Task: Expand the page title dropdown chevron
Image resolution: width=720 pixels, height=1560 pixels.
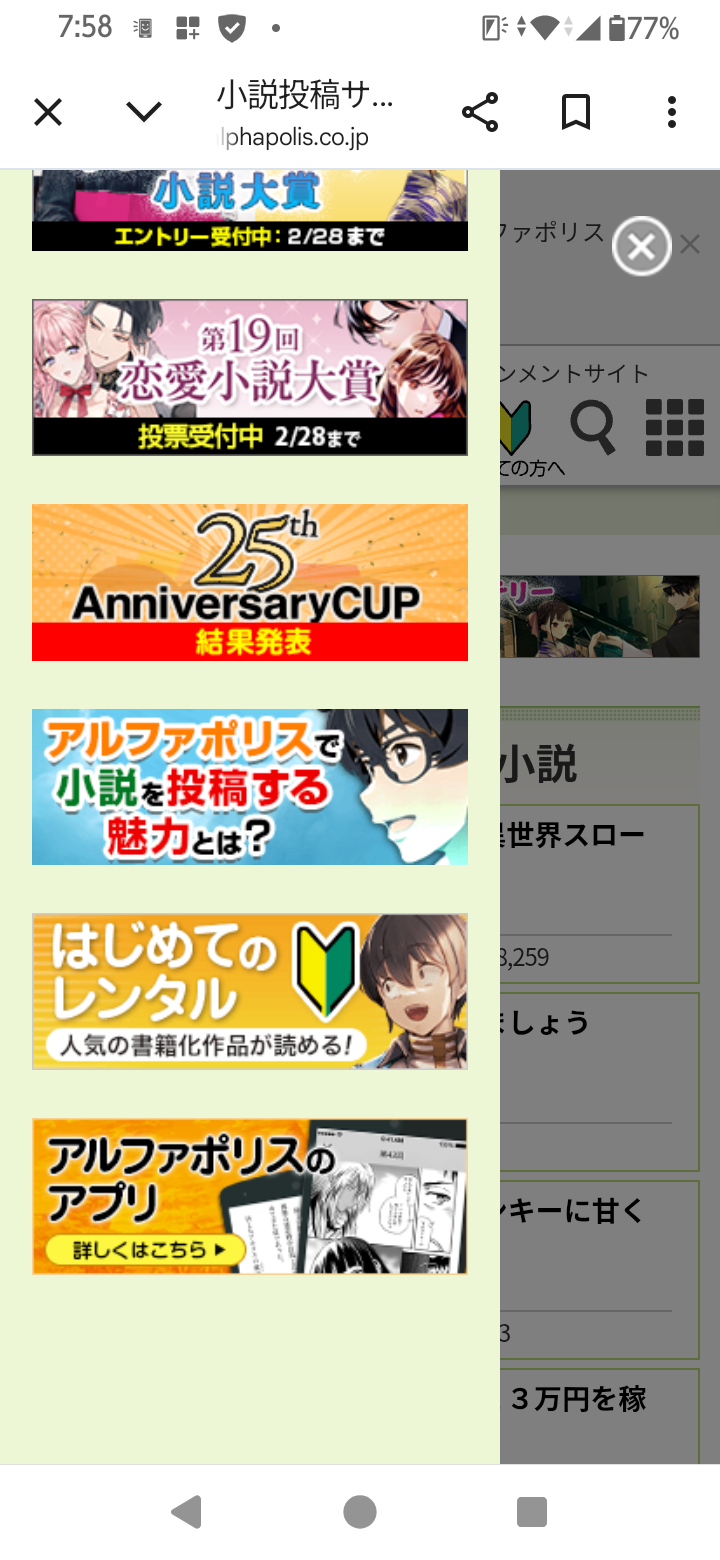Action: [x=144, y=112]
